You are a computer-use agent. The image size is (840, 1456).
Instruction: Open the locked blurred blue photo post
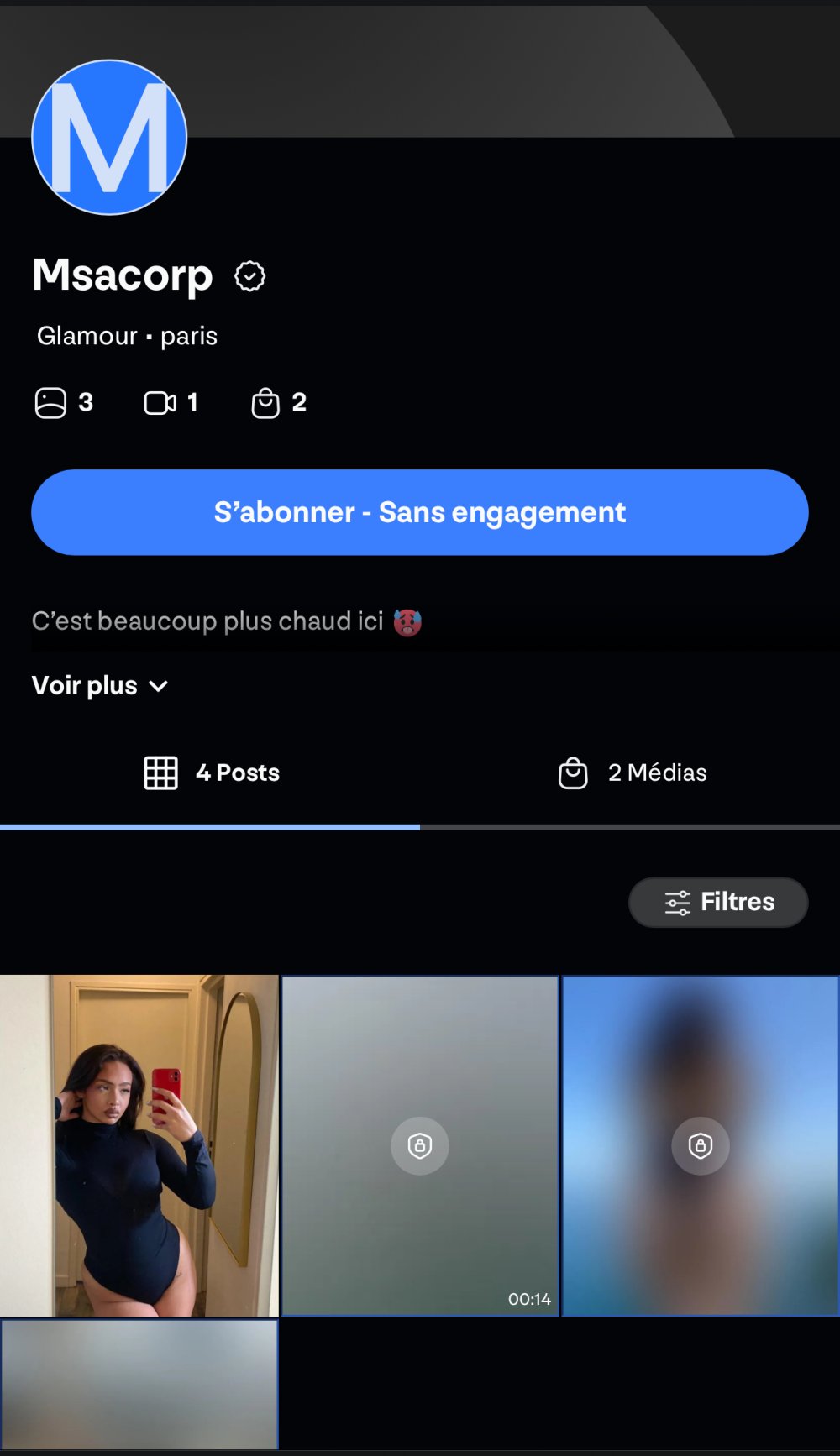701,1145
